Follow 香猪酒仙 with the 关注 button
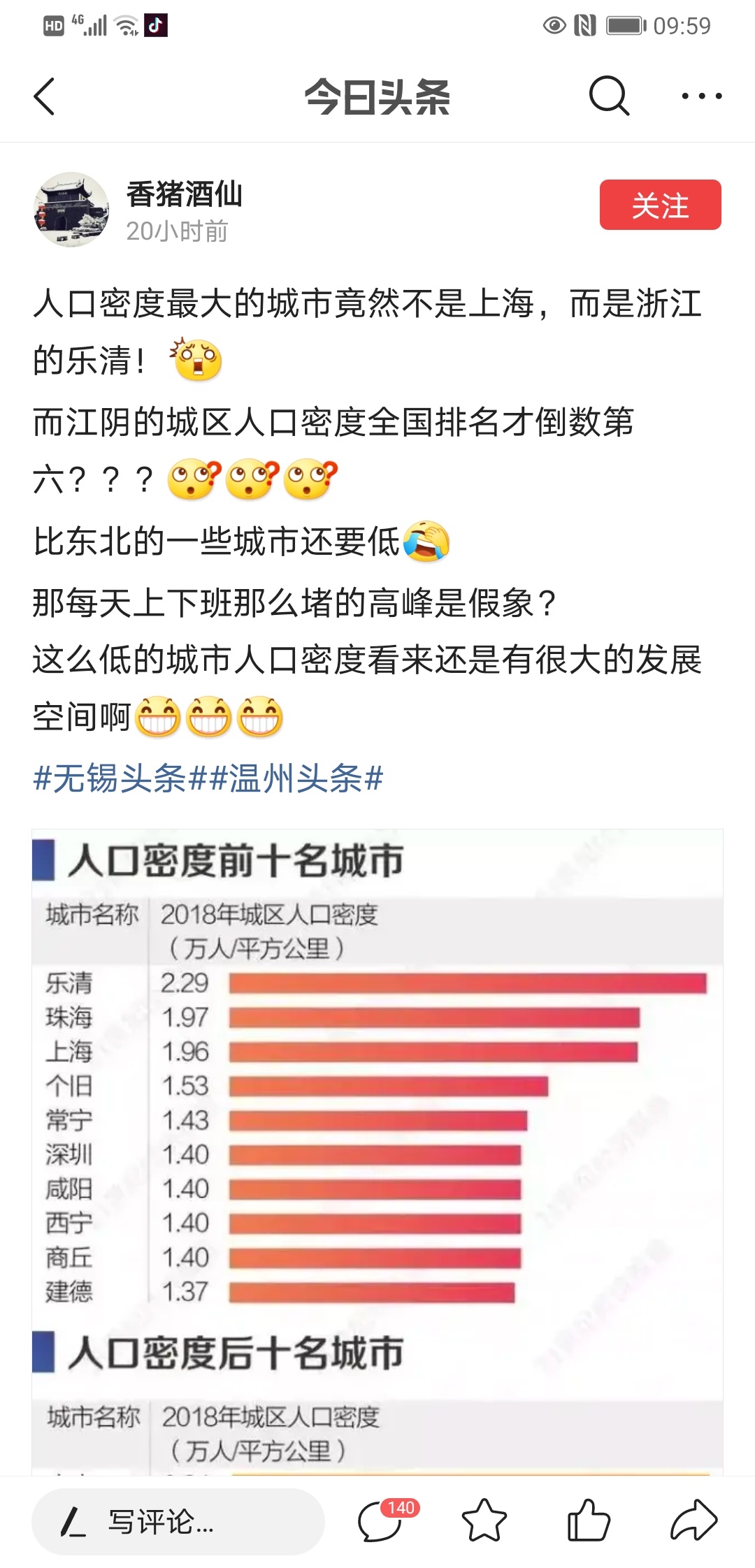755x1568 pixels. pos(660,205)
